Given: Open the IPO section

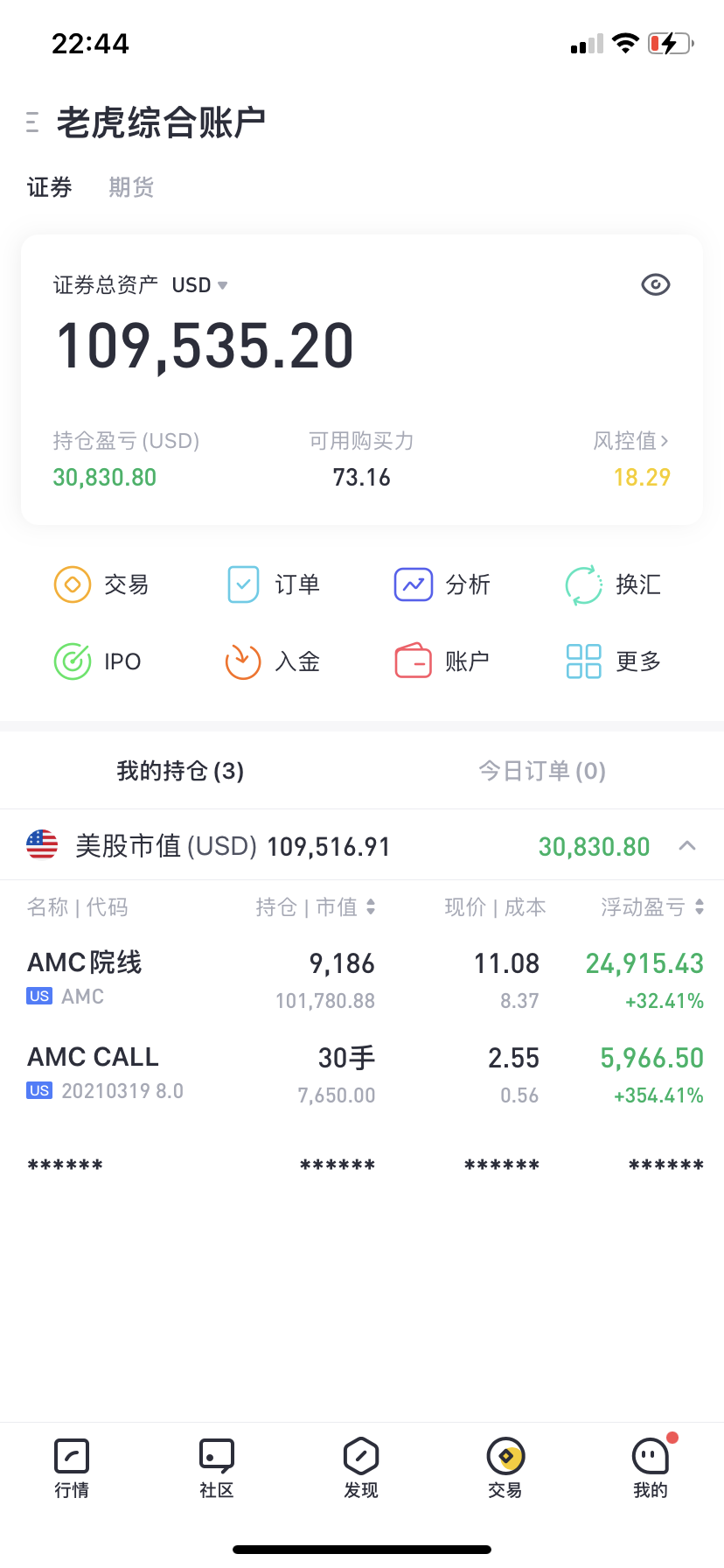Looking at the screenshot, I should [98, 661].
